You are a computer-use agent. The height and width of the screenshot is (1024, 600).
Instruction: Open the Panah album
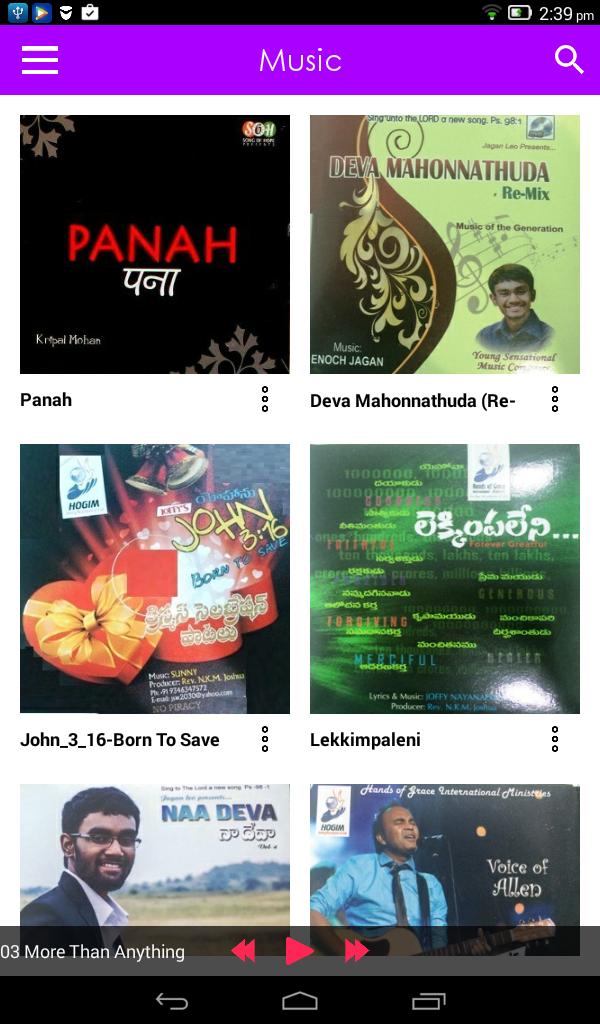pos(155,244)
